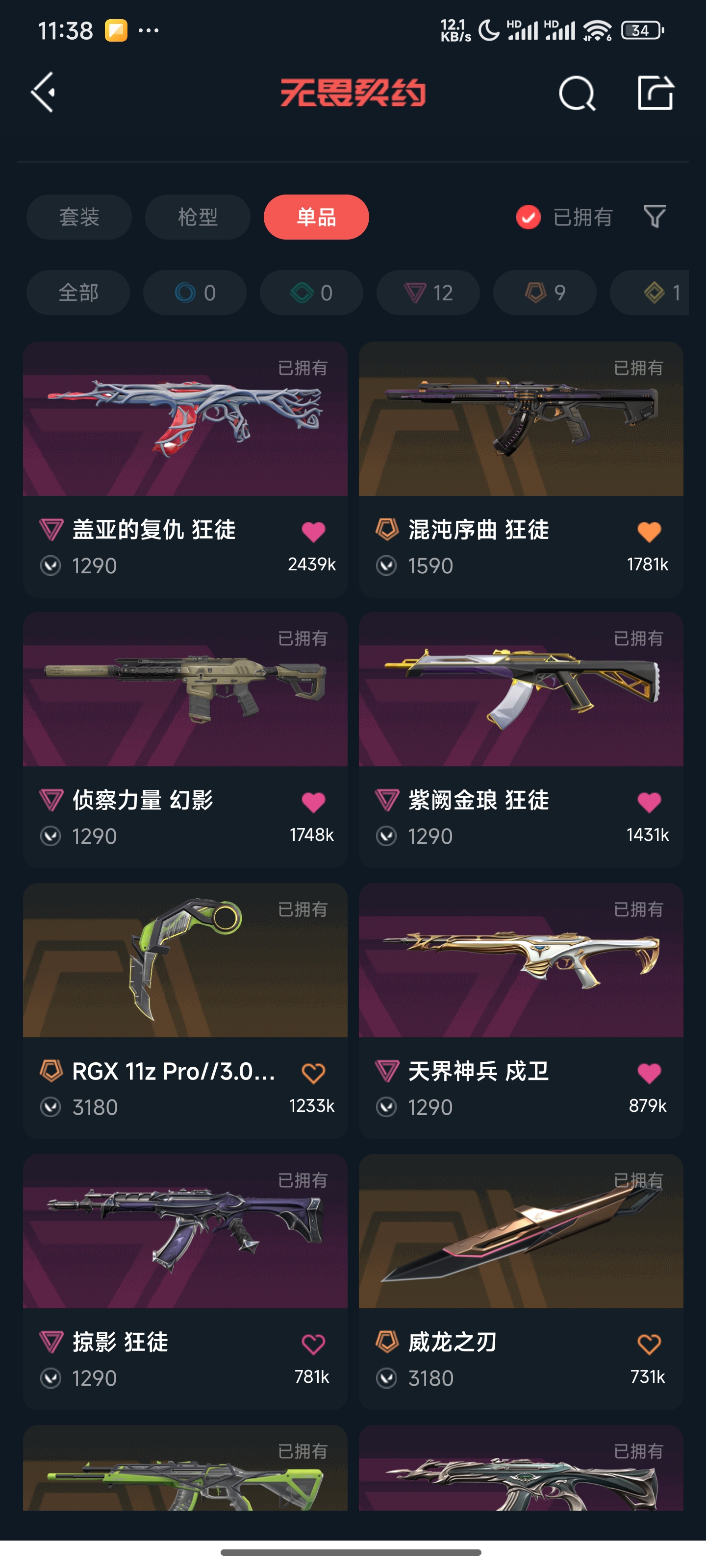Screen dimensions: 706x1568
Task: Unlike the 紫阙金琅 狂徒 heart
Action: pos(649,802)
